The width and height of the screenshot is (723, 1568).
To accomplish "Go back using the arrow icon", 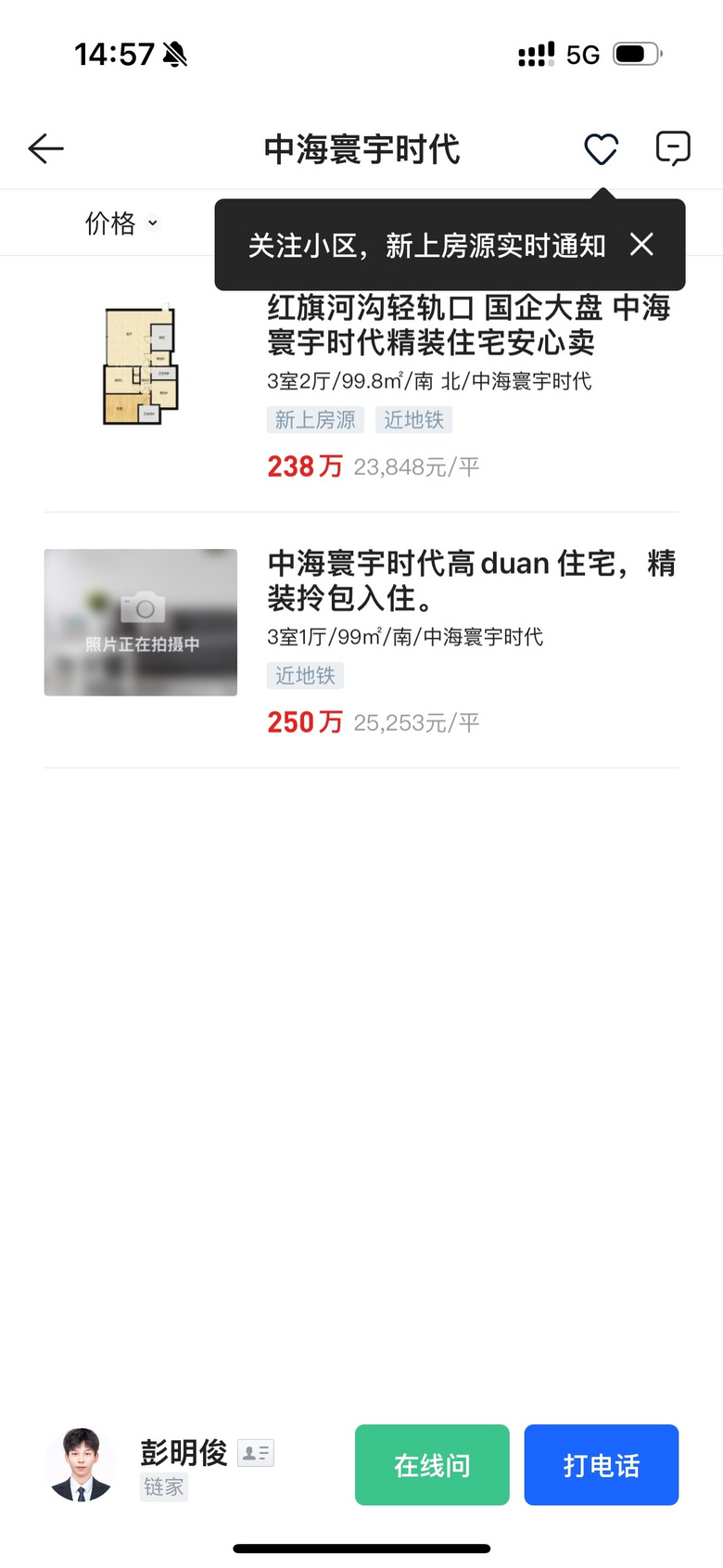I will [x=45, y=148].
